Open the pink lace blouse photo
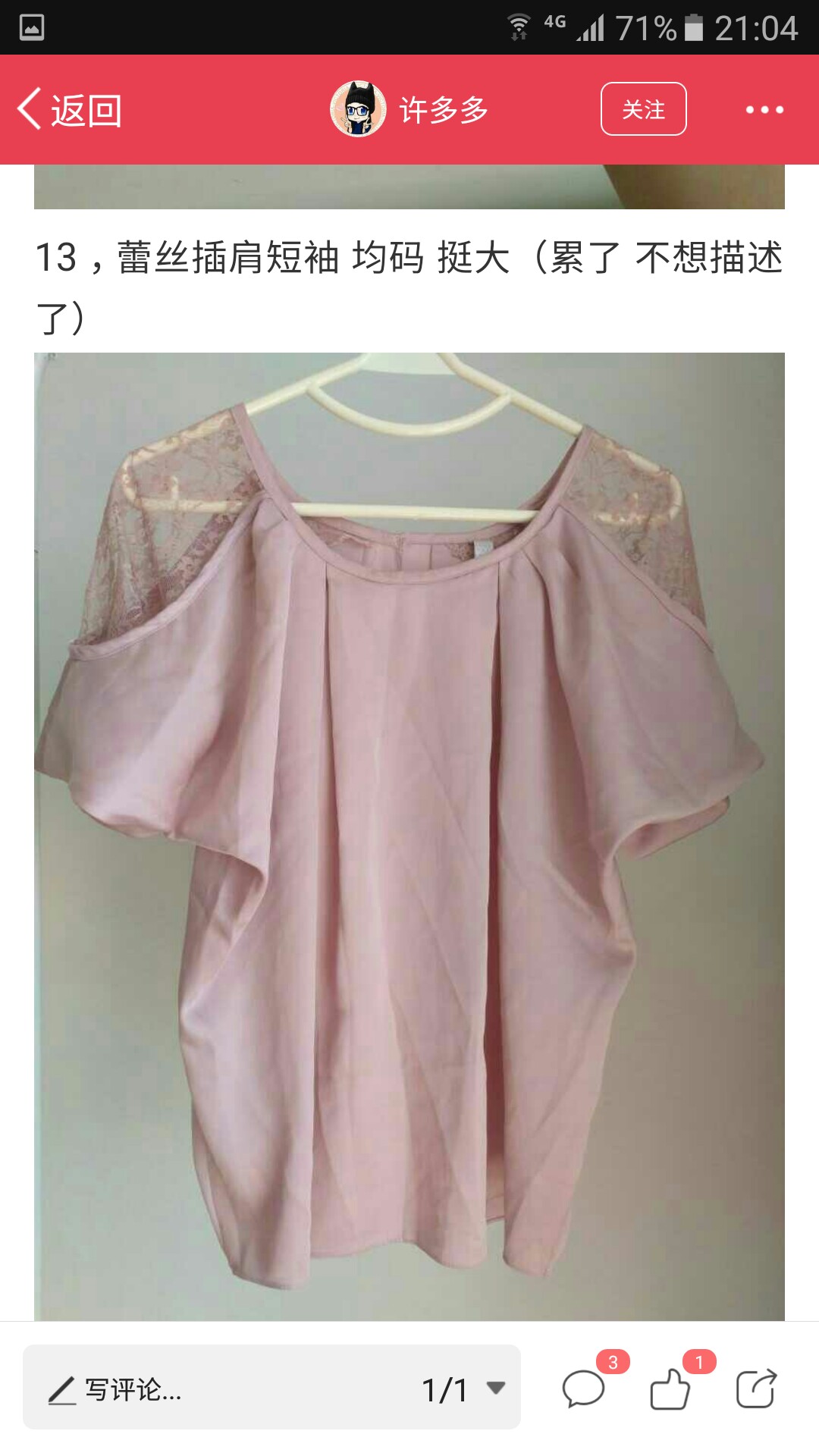819x1456 pixels. click(x=409, y=836)
